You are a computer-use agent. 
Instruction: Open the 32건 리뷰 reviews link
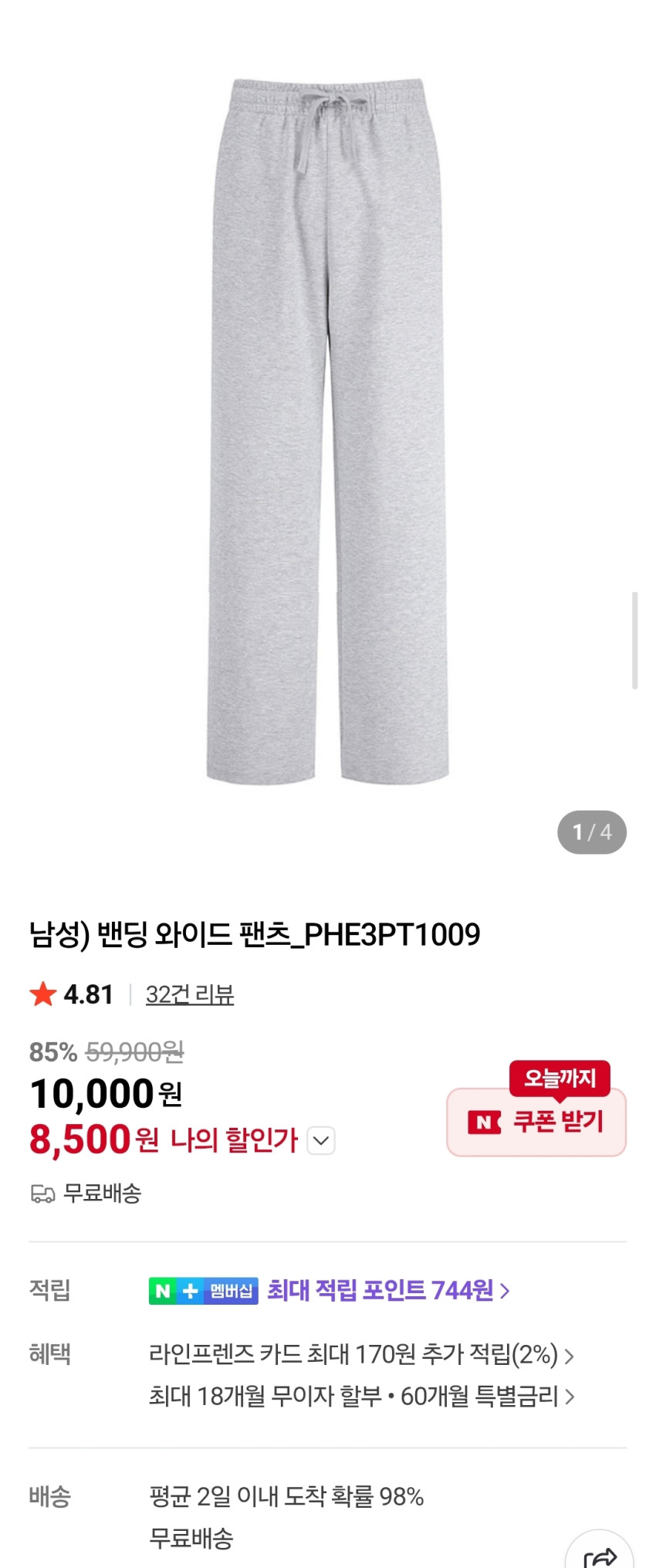190,994
